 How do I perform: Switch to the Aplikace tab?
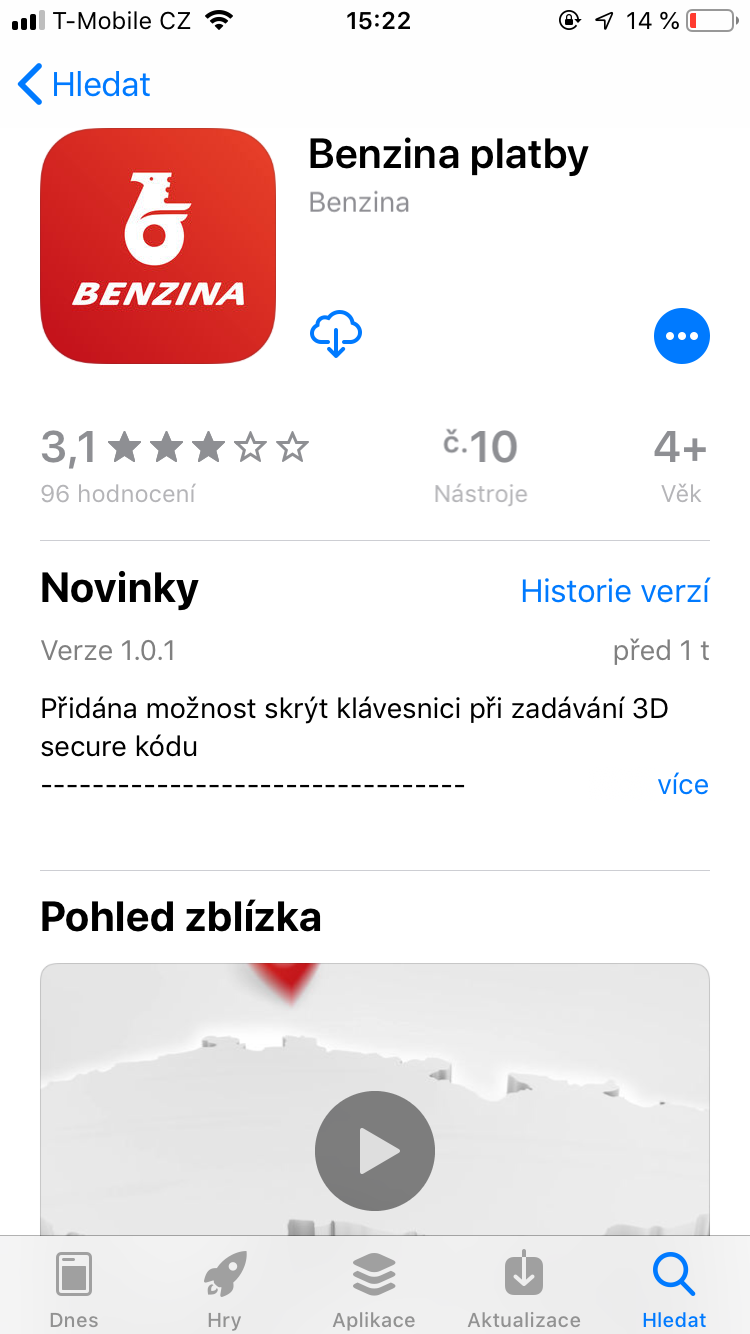[x=374, y=1289]
